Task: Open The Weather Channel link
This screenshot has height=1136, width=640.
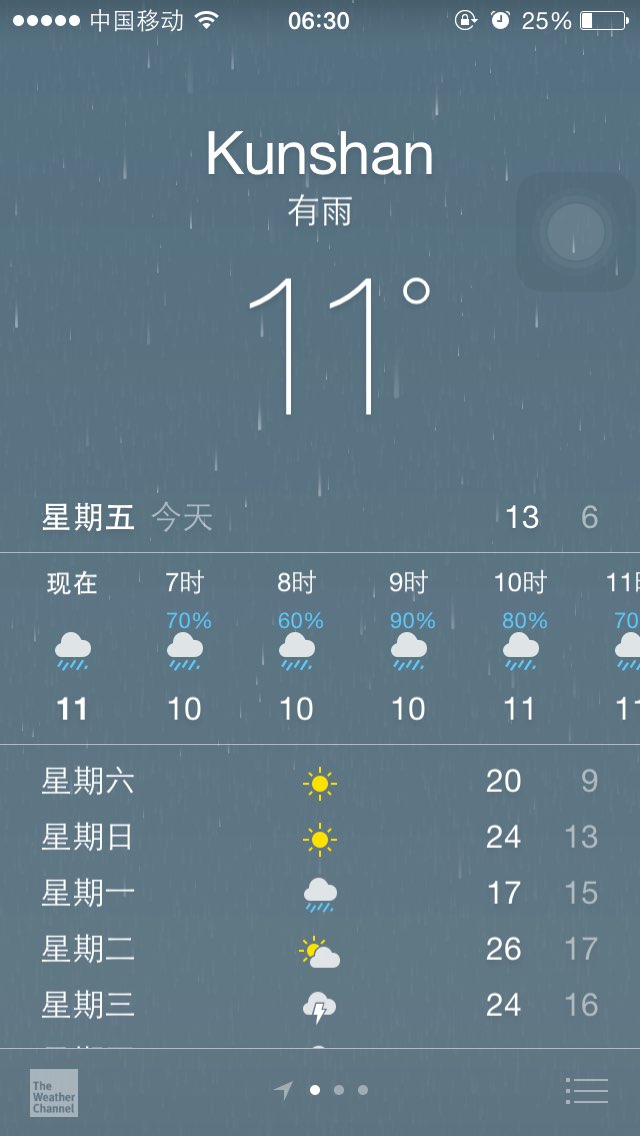Action: [54, 1093]
